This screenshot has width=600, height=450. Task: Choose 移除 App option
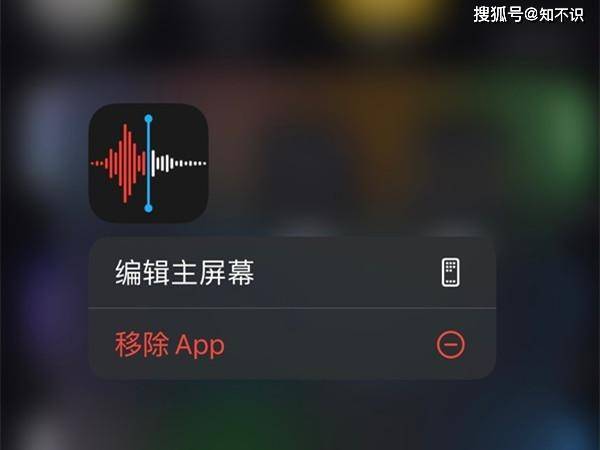[290, 345]
